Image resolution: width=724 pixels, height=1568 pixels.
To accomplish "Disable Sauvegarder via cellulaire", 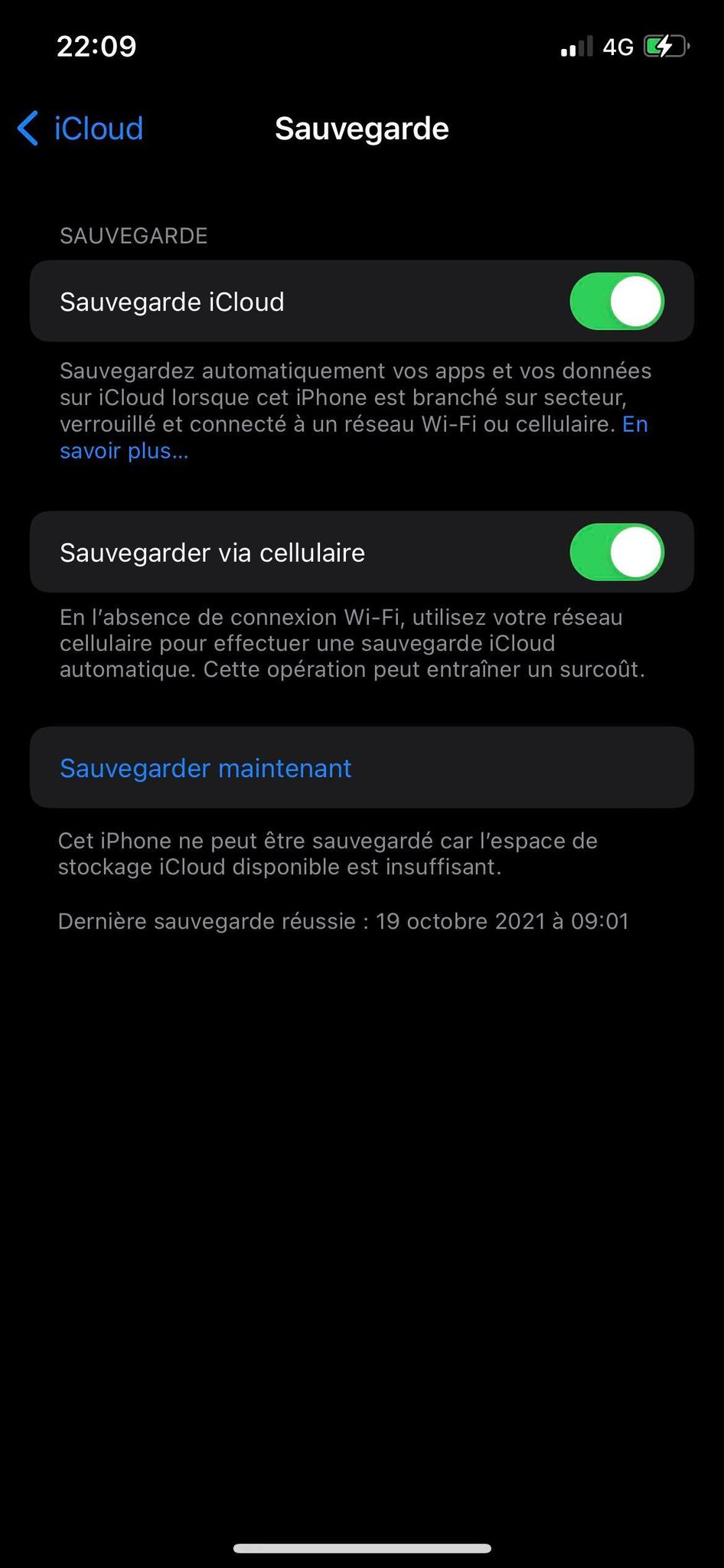I will (x=616, y=552).
